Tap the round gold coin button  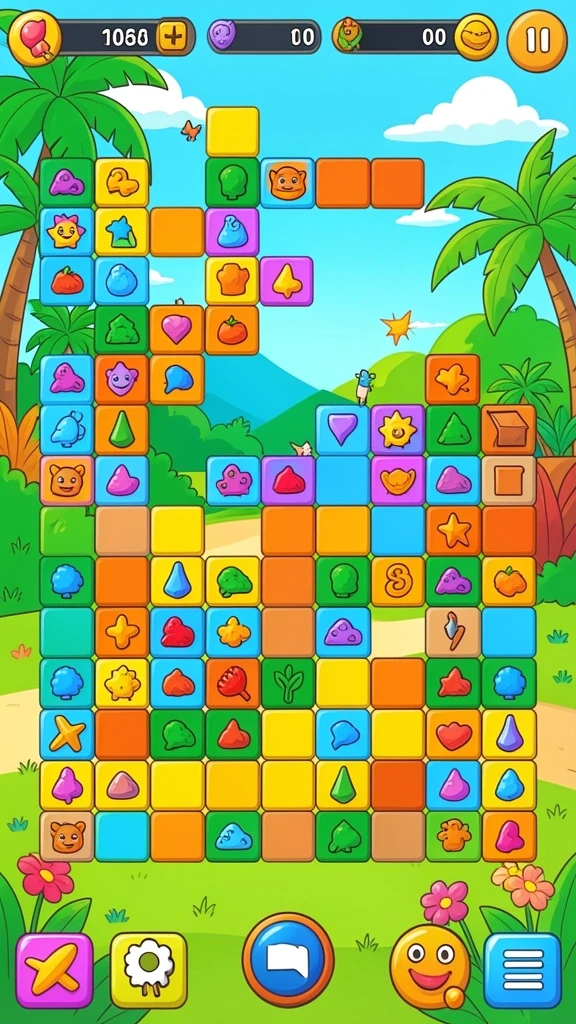(476, 37)
